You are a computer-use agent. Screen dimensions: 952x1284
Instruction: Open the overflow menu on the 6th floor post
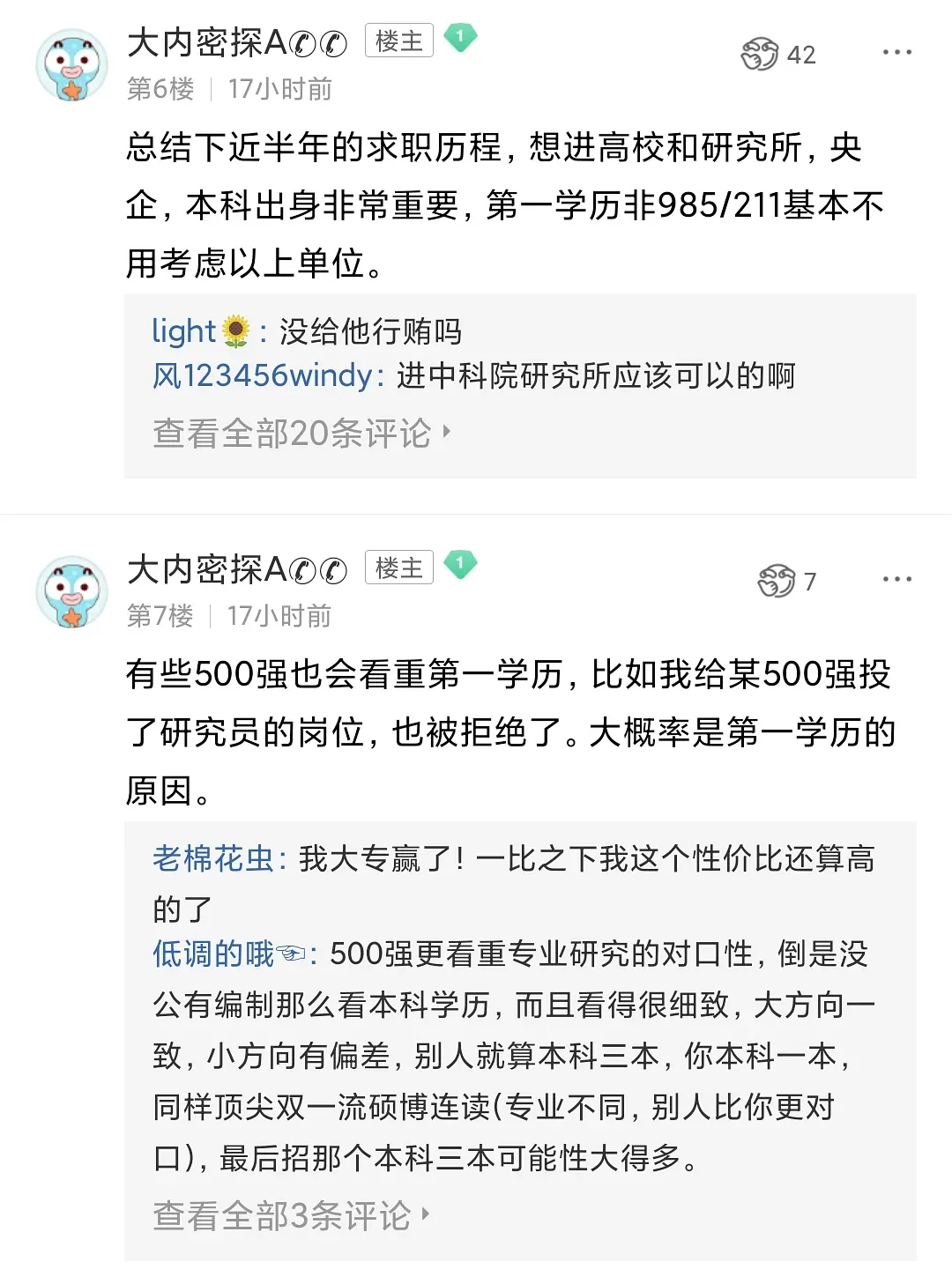click(x=896, y=53)
